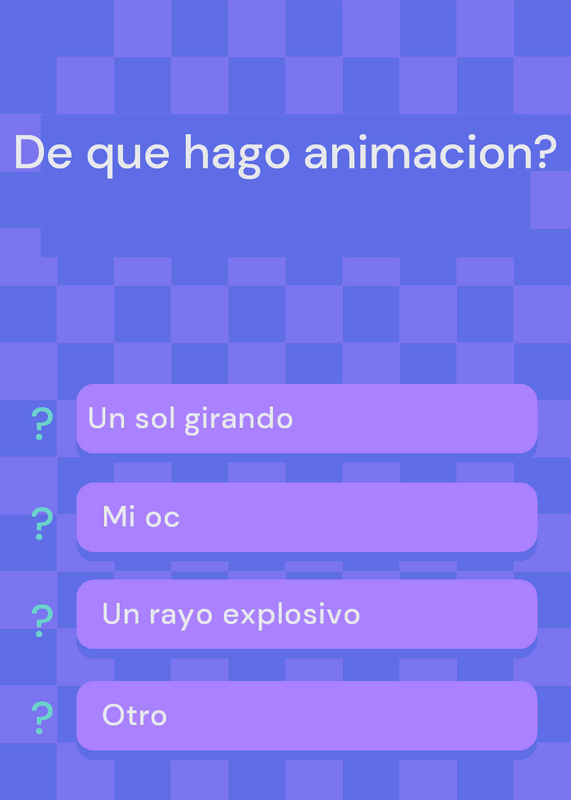This screenshot has height=800, width=571.
Task: Select the 'Un sol girando' answer
Action: pyautogui.click(x=307, y=418)
